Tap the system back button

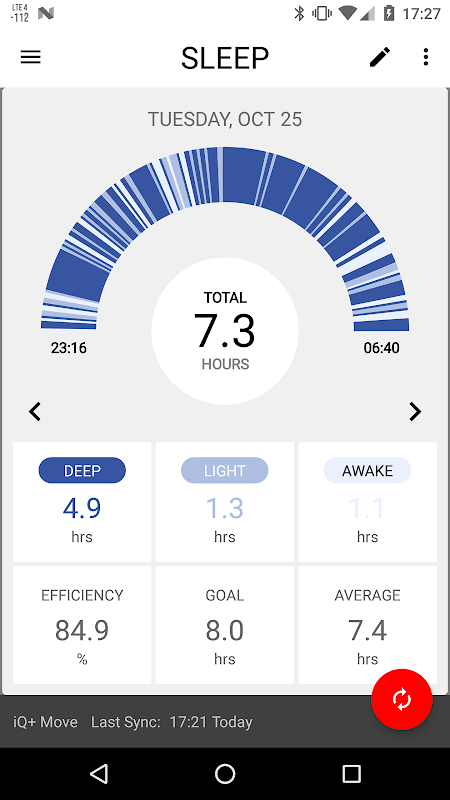pyautogui.click(x=99, y=773)
